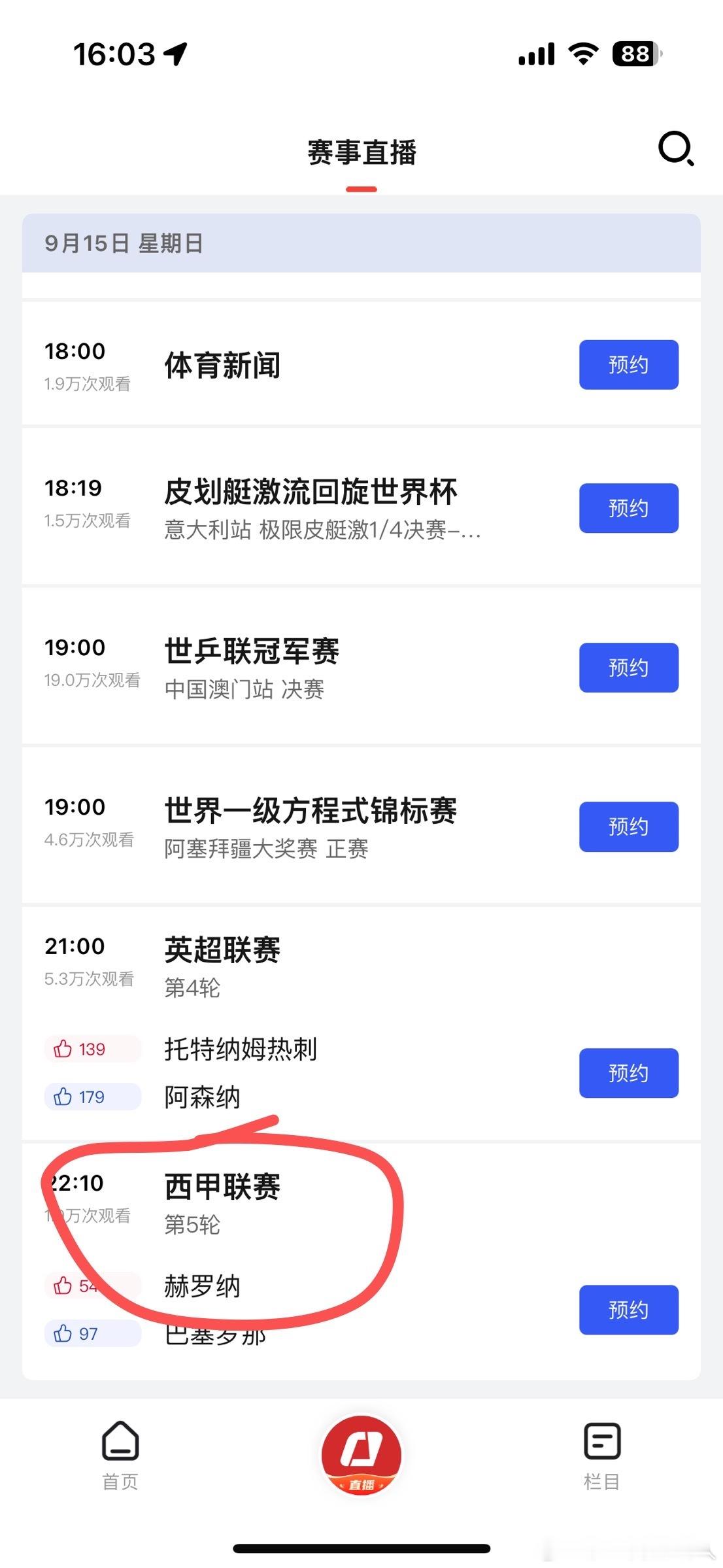Open the 体育新闻 program row
Image resolution: width=723 pixels, height=1568 pixels.
point(361,364)
